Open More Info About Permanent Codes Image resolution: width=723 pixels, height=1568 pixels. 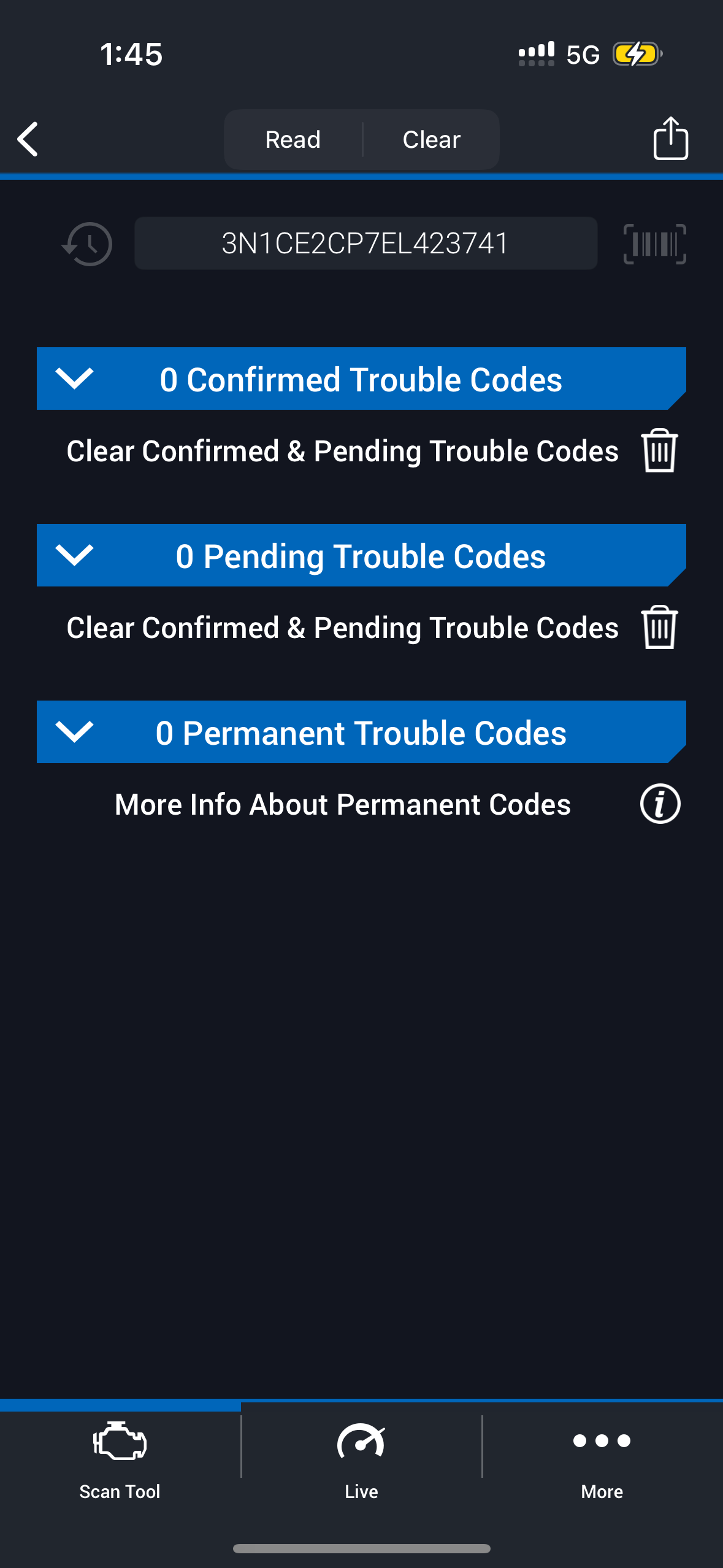pos(660,804)
